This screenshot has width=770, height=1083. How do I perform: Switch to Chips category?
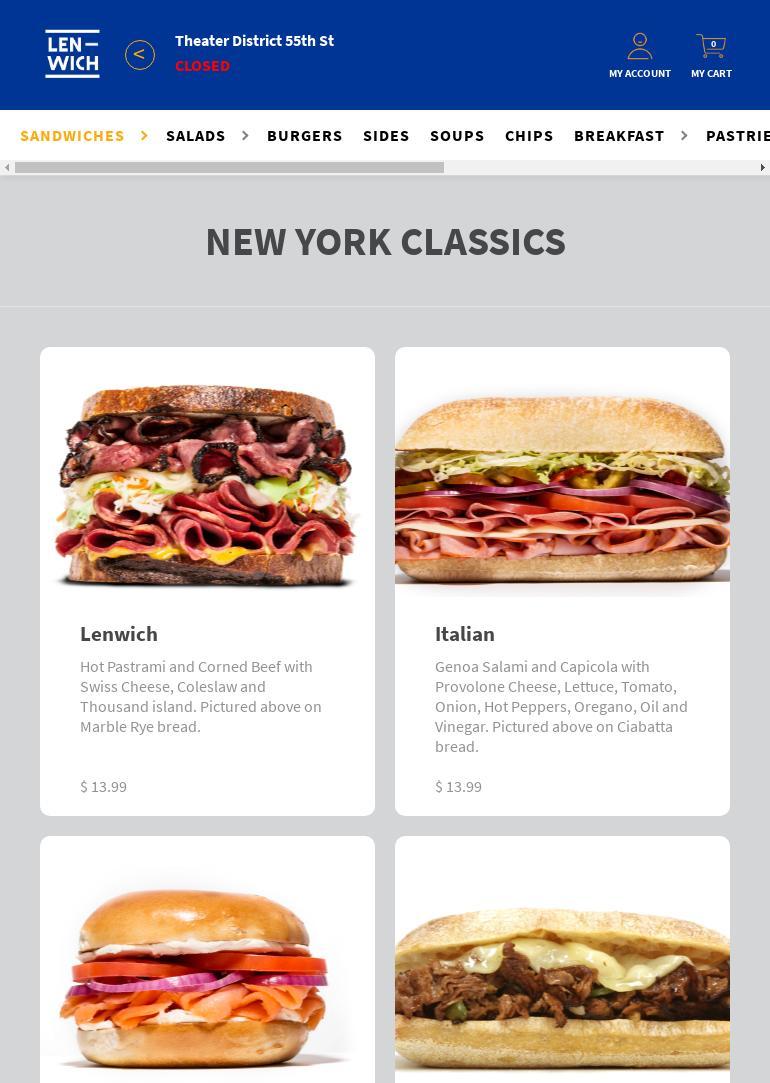[529, 135]
